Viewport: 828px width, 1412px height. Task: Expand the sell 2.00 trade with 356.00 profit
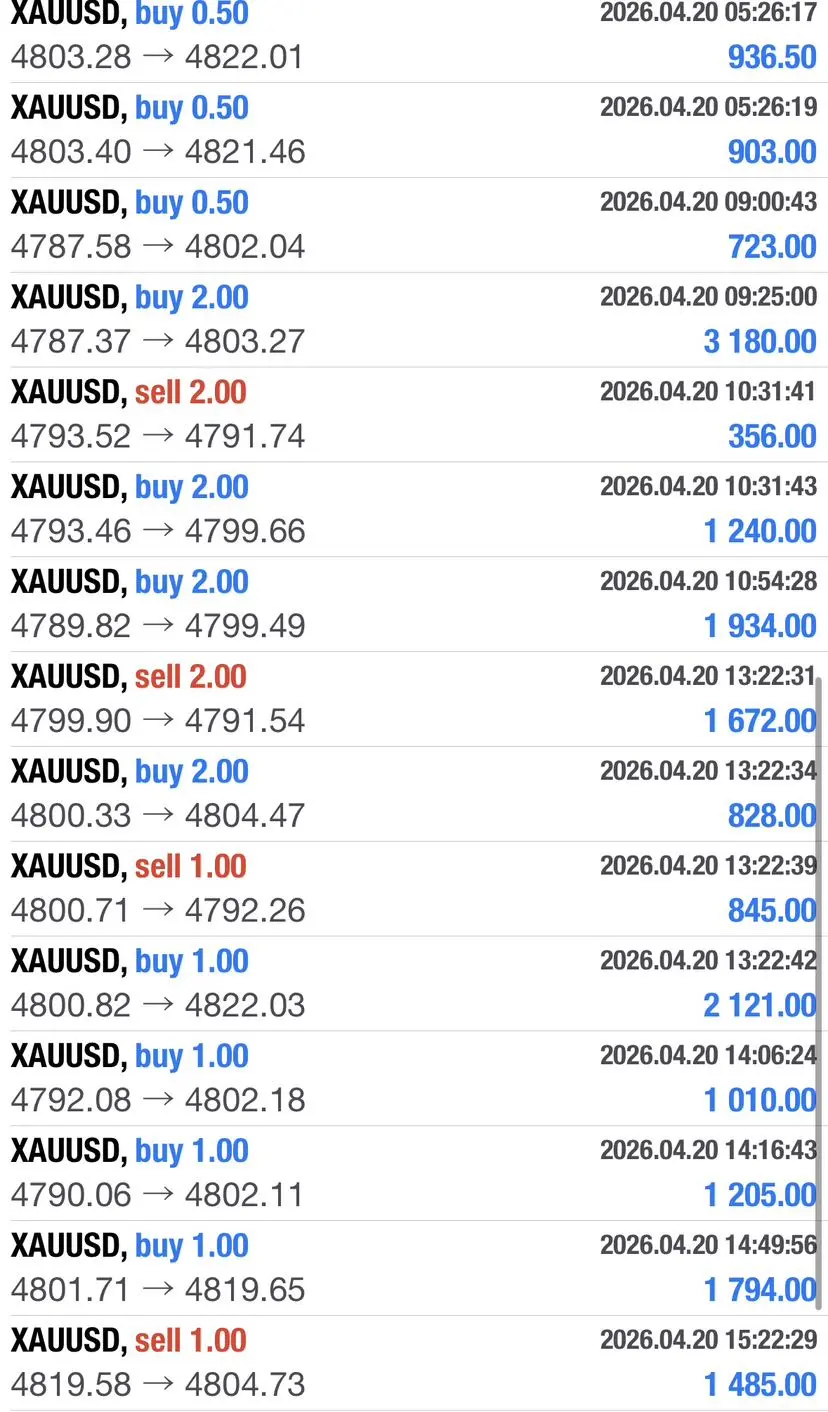click(414, 415)
